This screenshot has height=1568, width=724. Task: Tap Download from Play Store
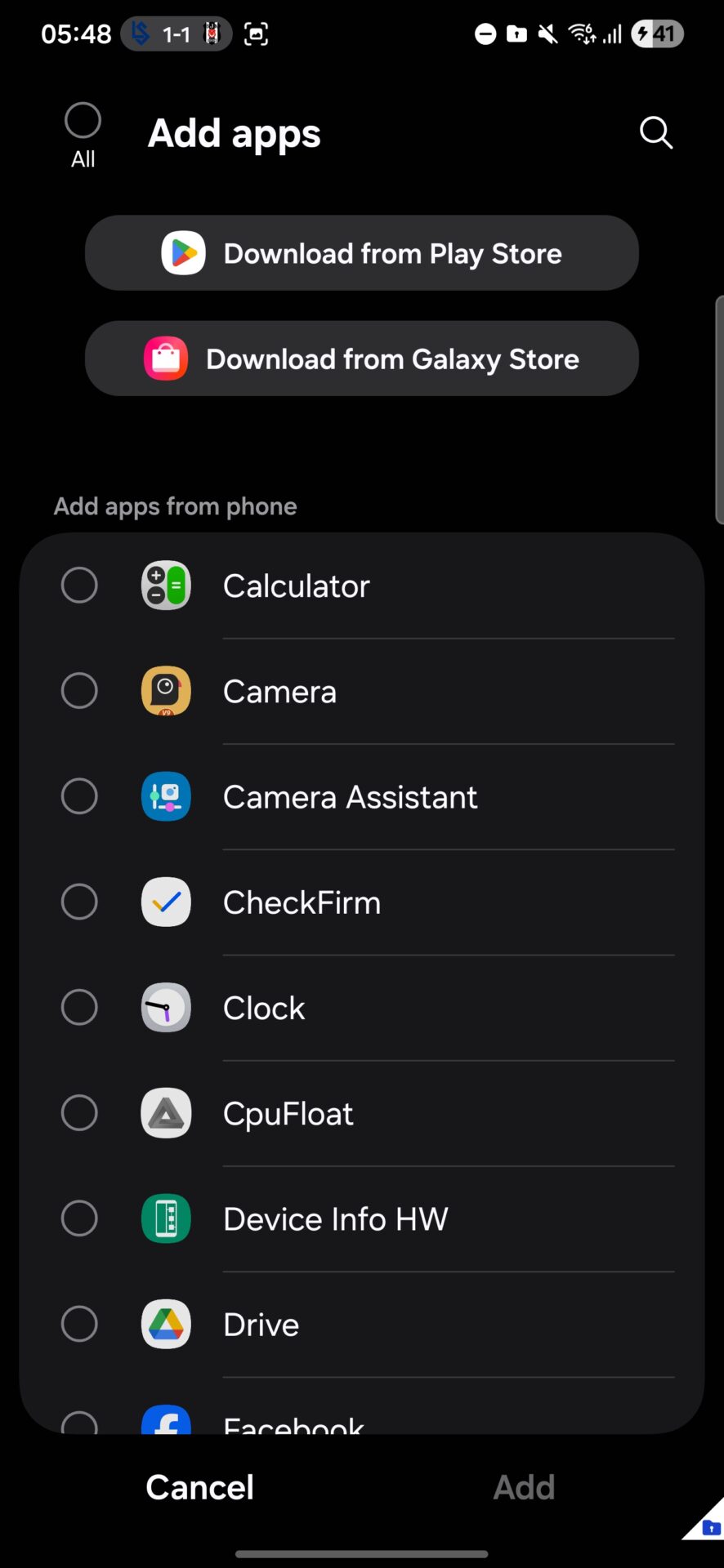[362, 253]
